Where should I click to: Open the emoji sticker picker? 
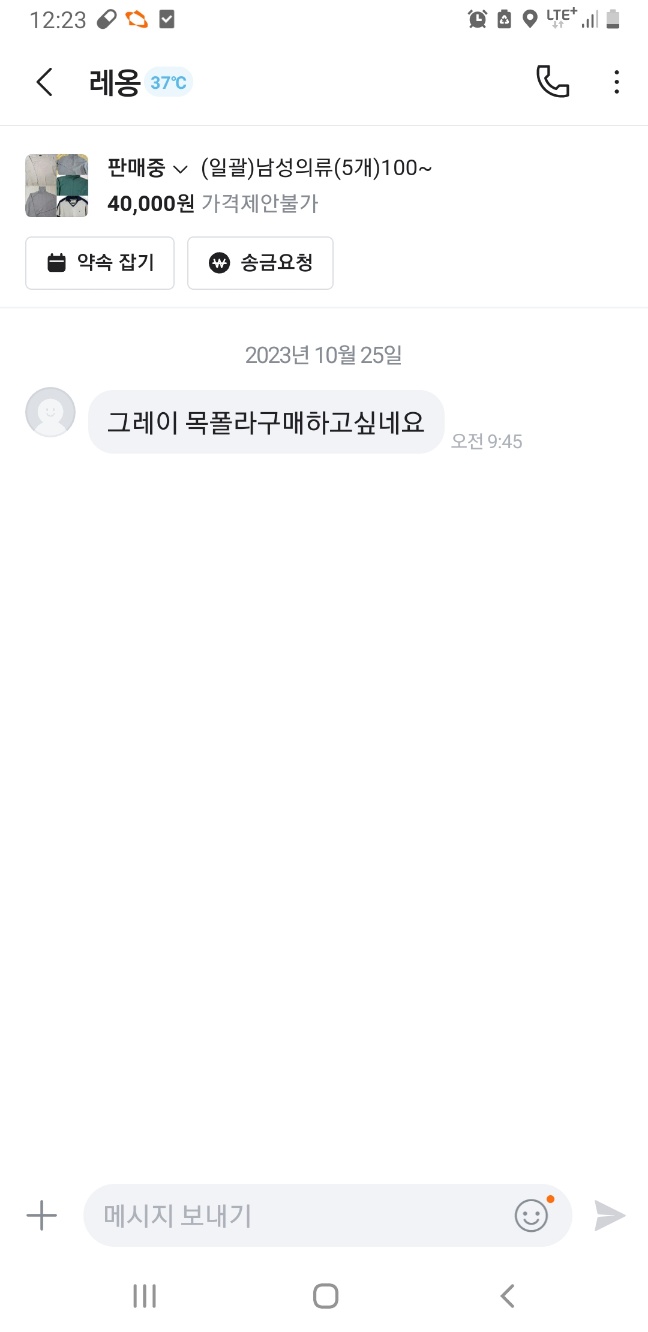pyautogui.click(x=532, y=1215)
